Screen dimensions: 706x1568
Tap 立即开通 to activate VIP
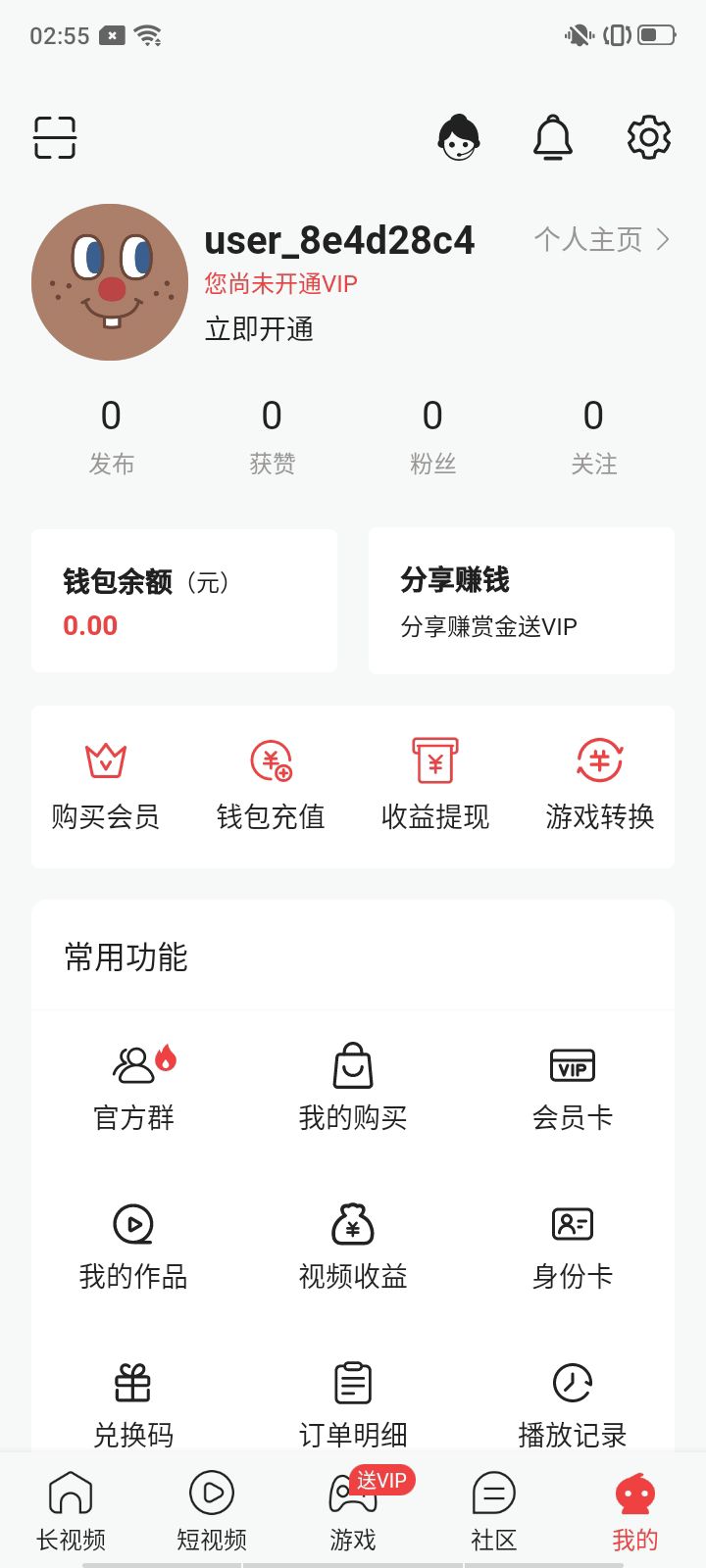[259, 329]
